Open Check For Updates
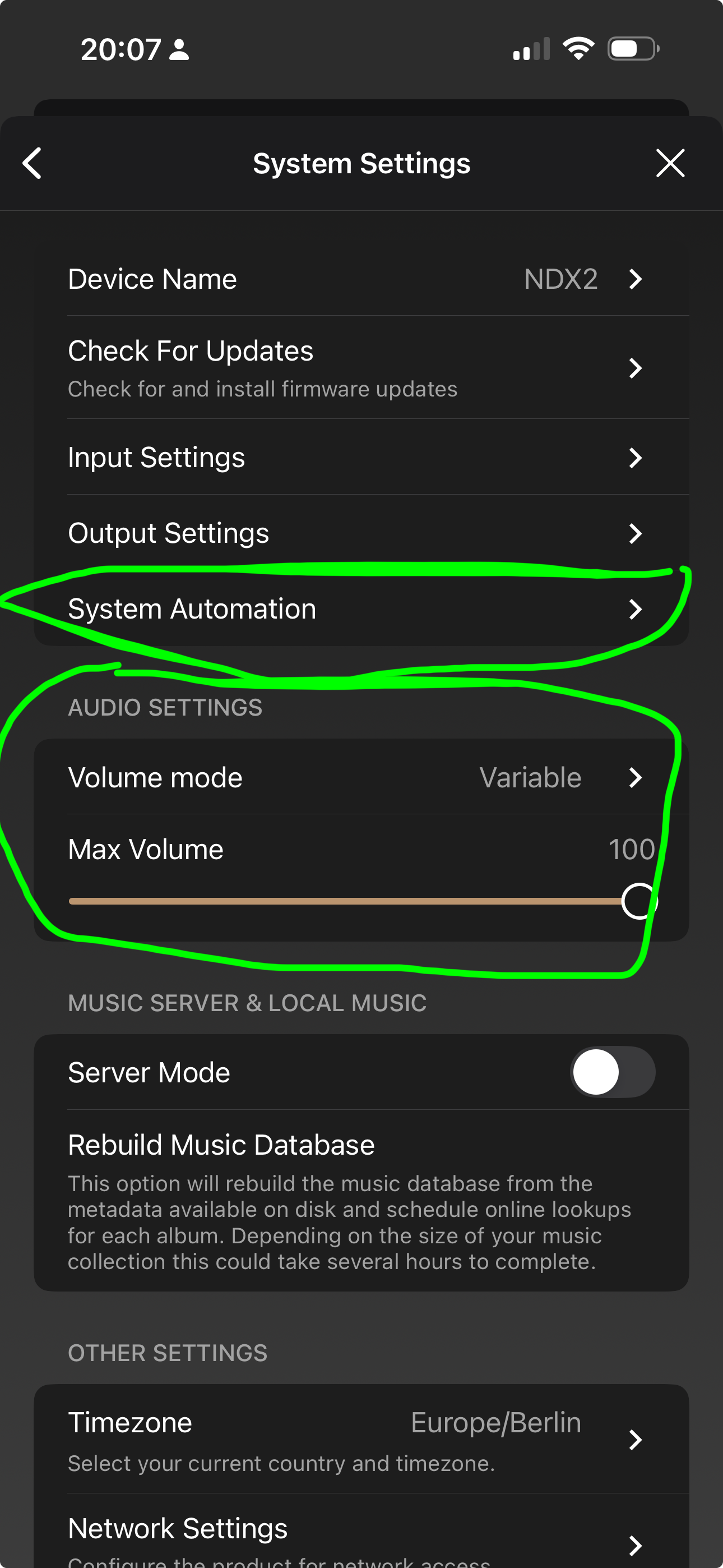The height and width of the screenshot is (1568, 723). [x=361, y=368]
